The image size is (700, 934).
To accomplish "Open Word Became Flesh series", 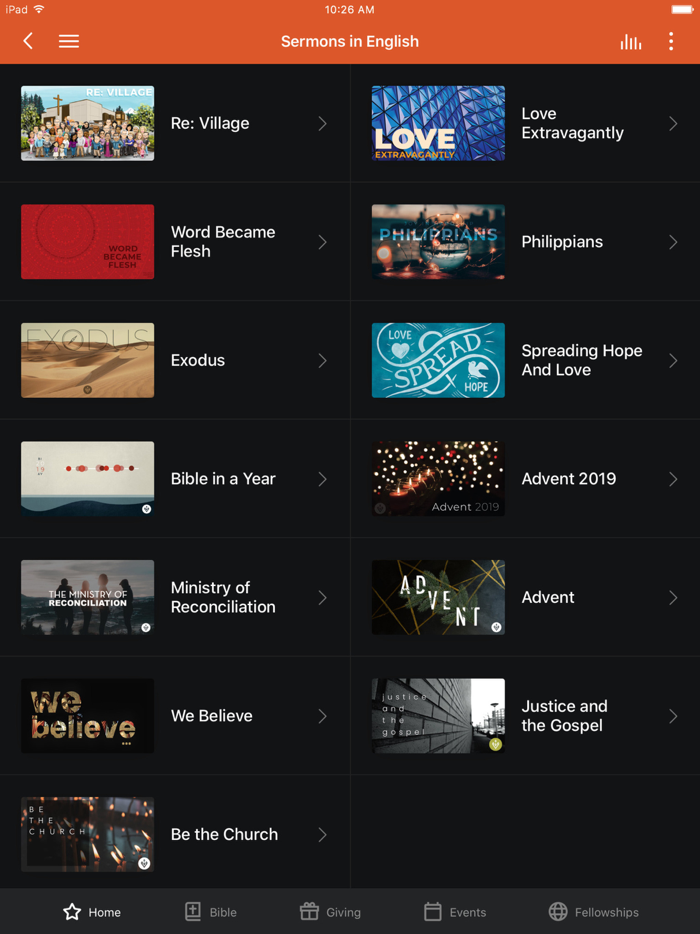I will 175,242.
